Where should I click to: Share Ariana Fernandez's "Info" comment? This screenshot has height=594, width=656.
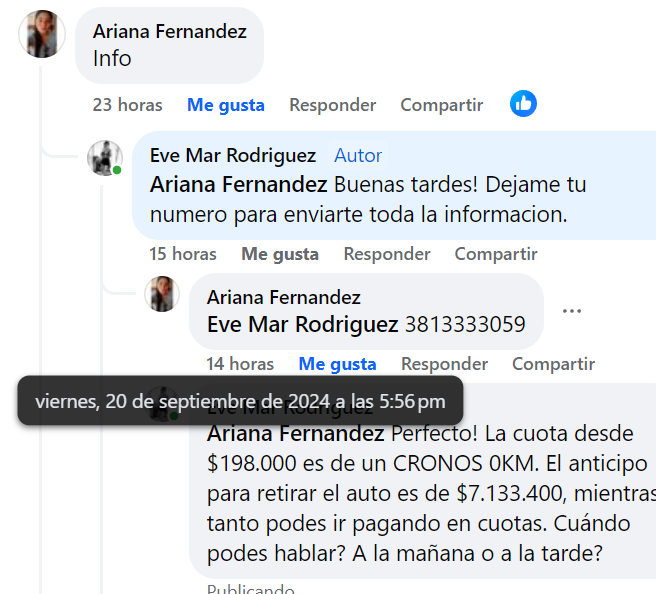coord(441,105)
